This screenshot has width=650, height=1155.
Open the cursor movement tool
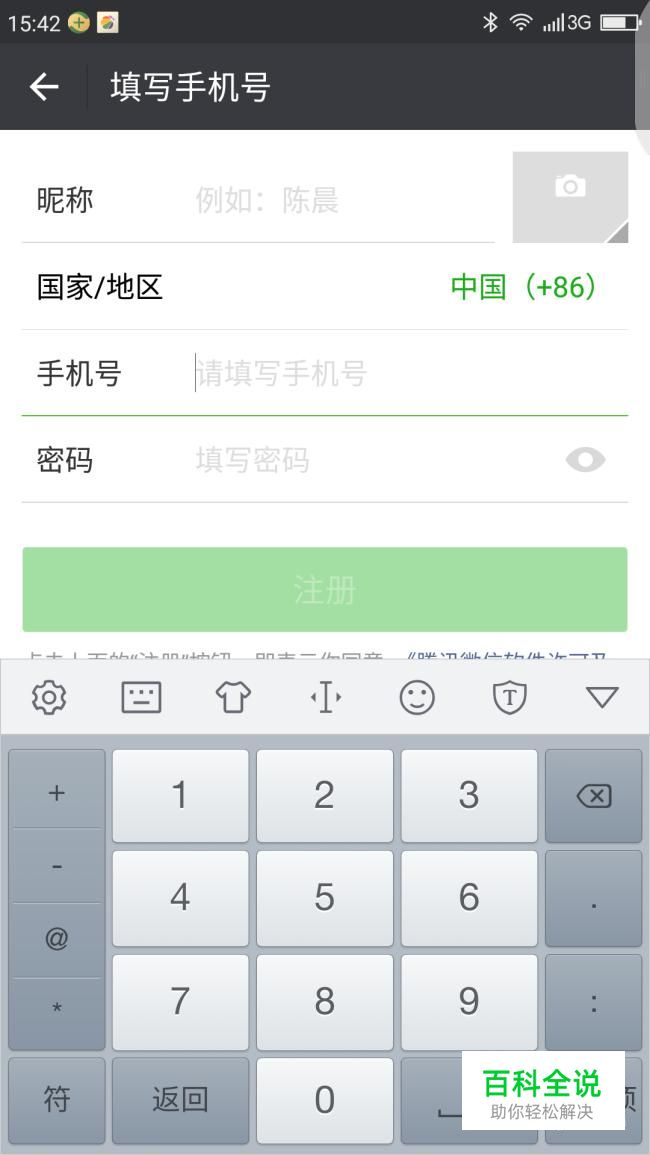(x=325, y=698)
